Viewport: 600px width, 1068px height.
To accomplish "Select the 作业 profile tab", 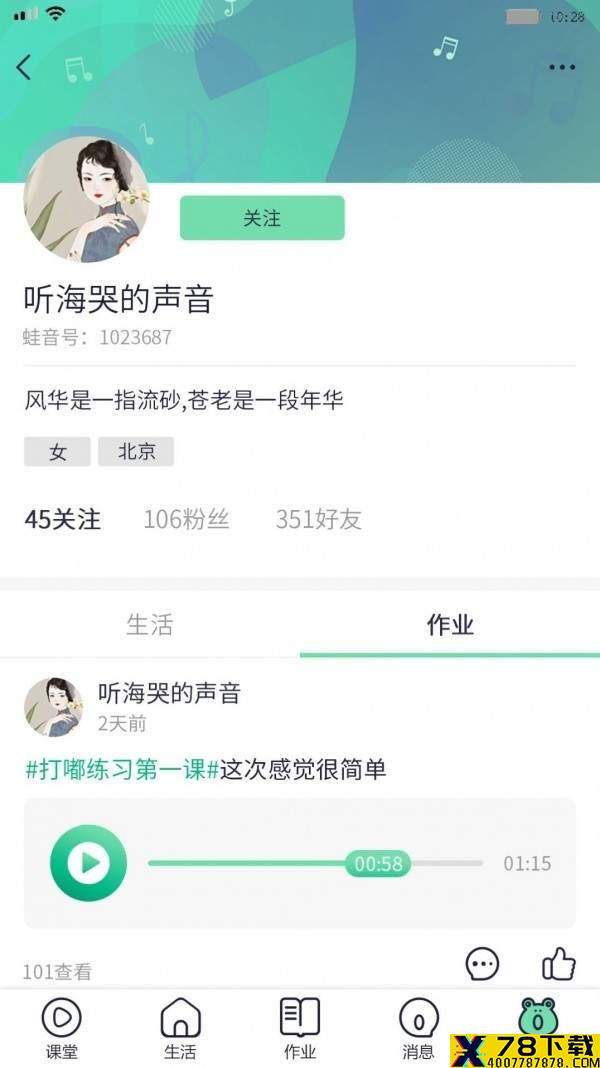I will point(450,625).
